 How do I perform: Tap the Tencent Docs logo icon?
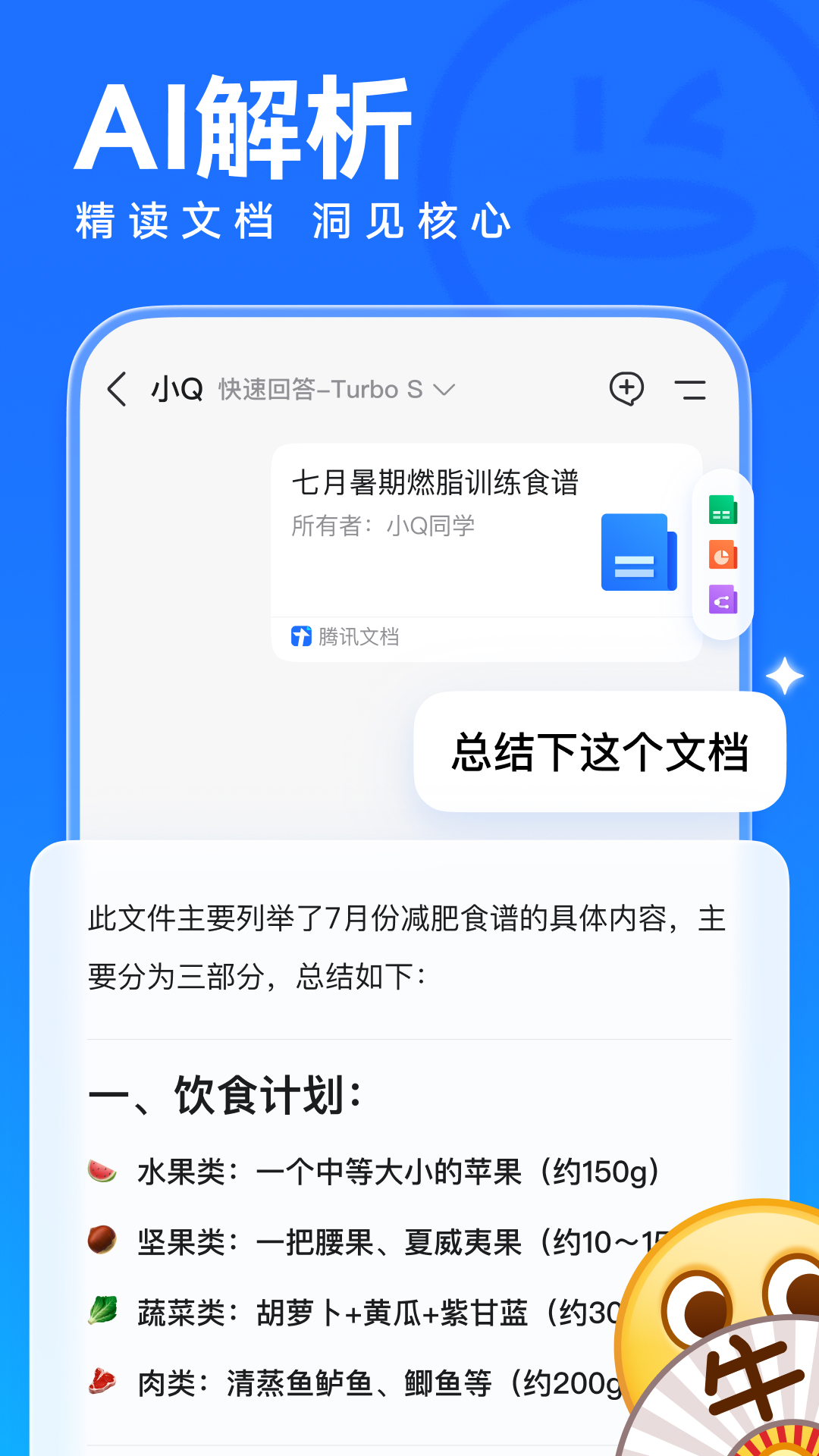(303, 637)
